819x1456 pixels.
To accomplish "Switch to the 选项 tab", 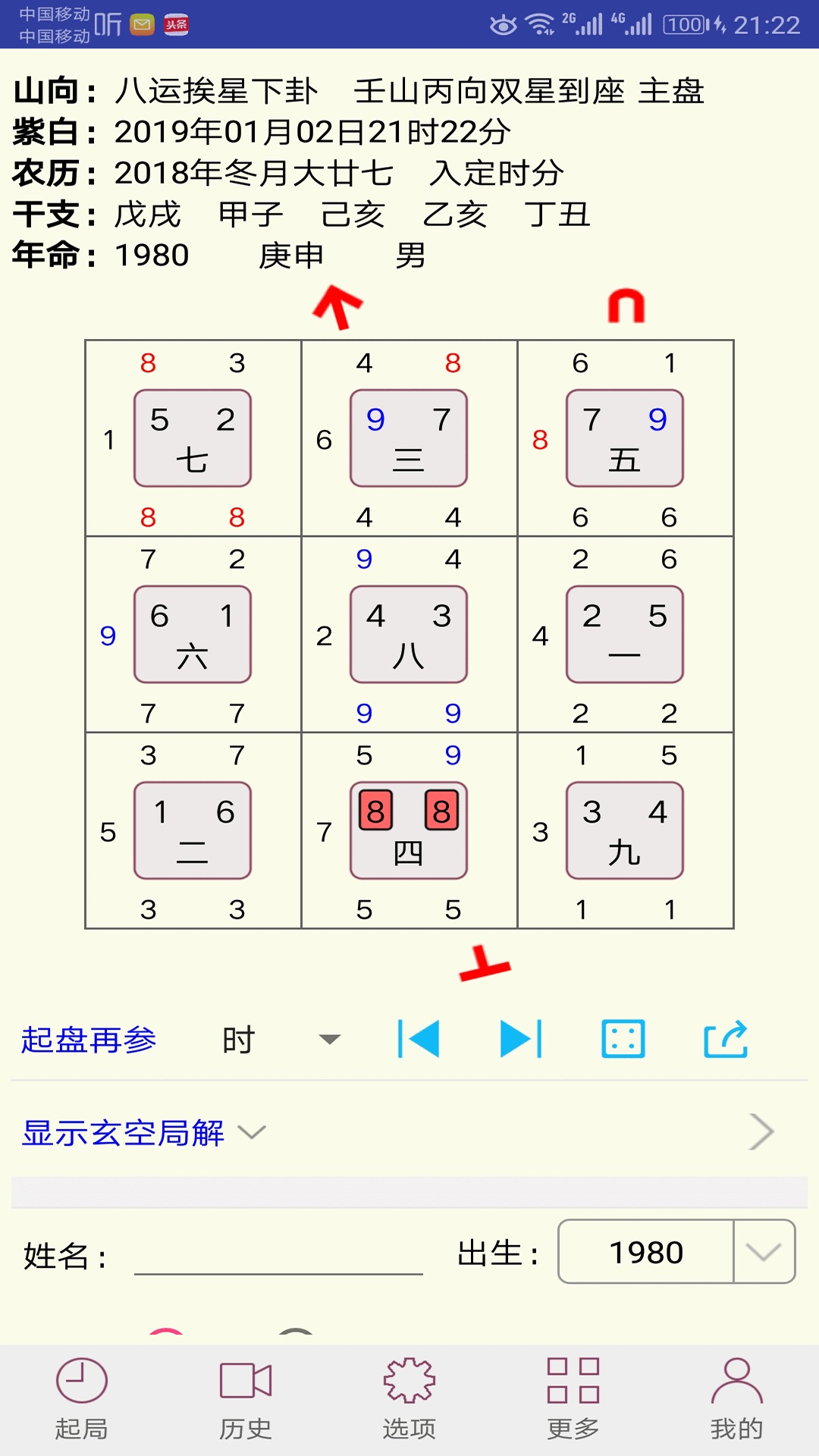I will pyautogui.click(x=409, y=1399).
